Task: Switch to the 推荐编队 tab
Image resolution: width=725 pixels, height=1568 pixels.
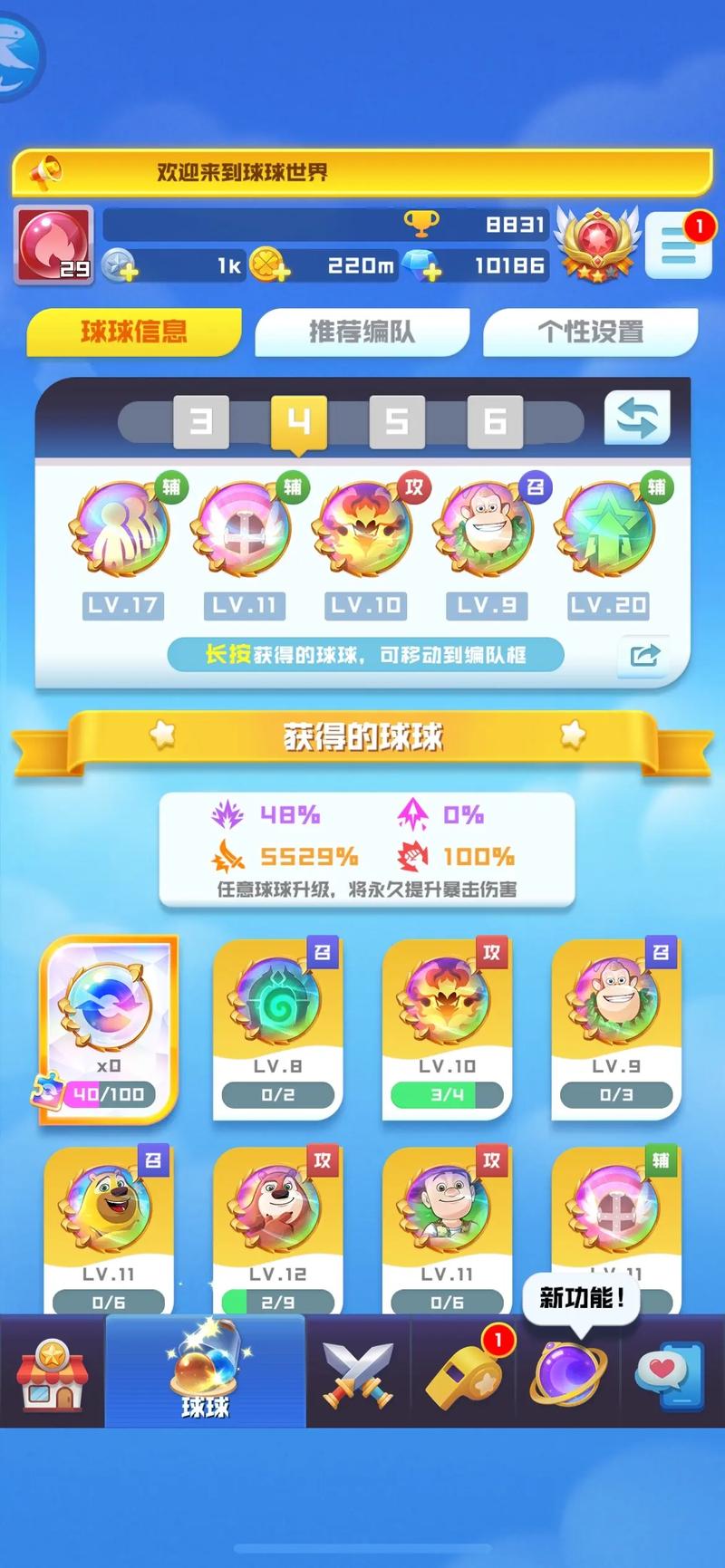Action: (362, 332)
